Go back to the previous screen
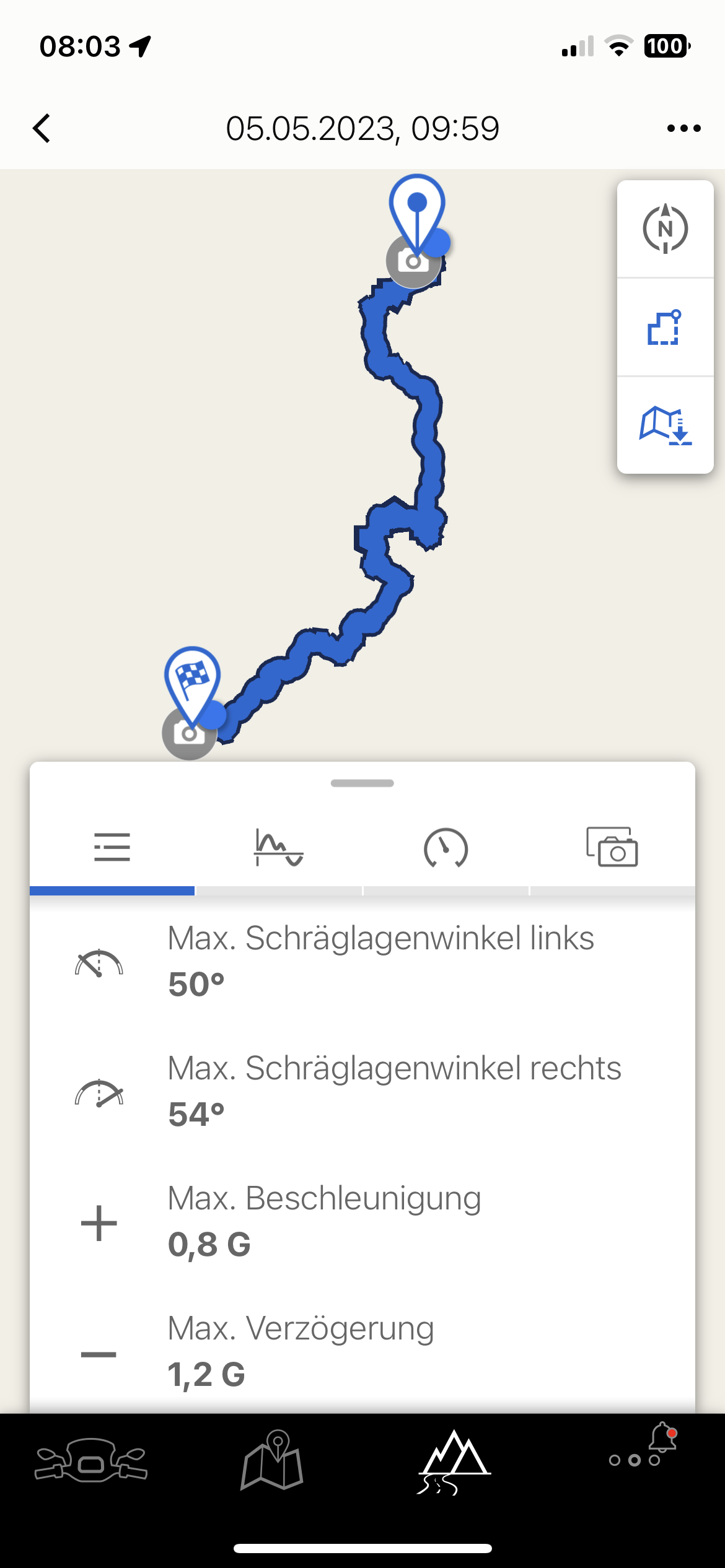Viewport: 725px width, 1568px height. [42, 129]
